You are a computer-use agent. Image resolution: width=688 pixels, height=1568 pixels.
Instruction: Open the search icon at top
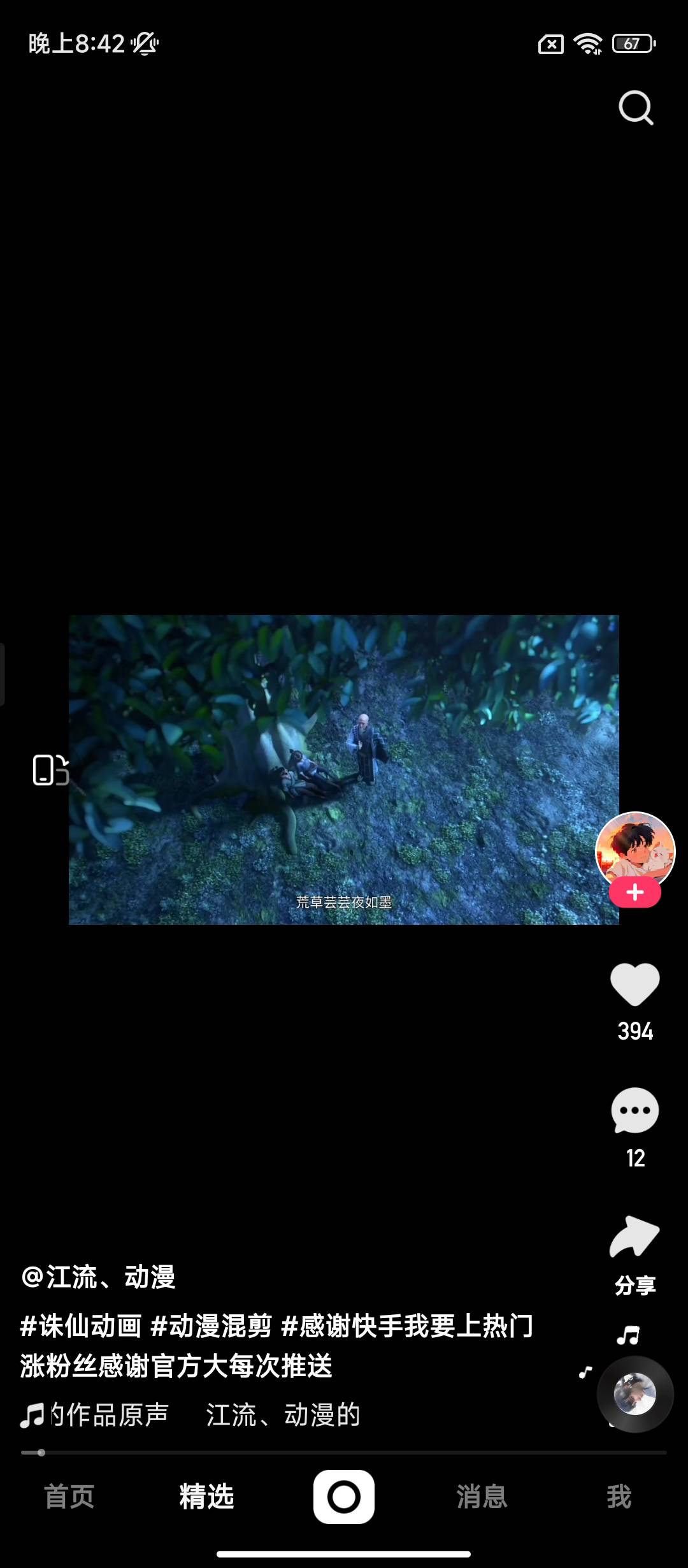coord(636,108)
